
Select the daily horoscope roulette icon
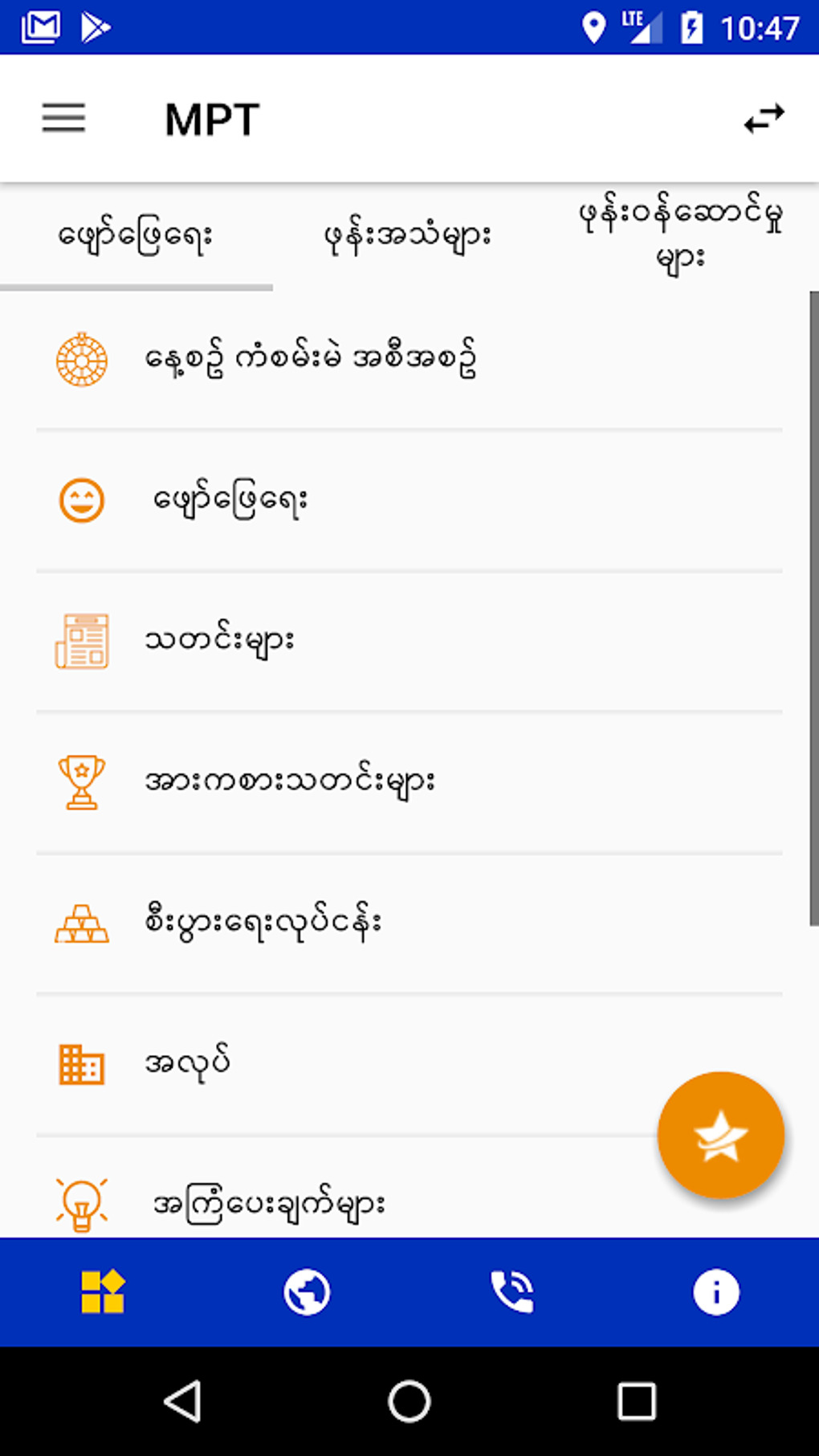click(x=82, y=361)
